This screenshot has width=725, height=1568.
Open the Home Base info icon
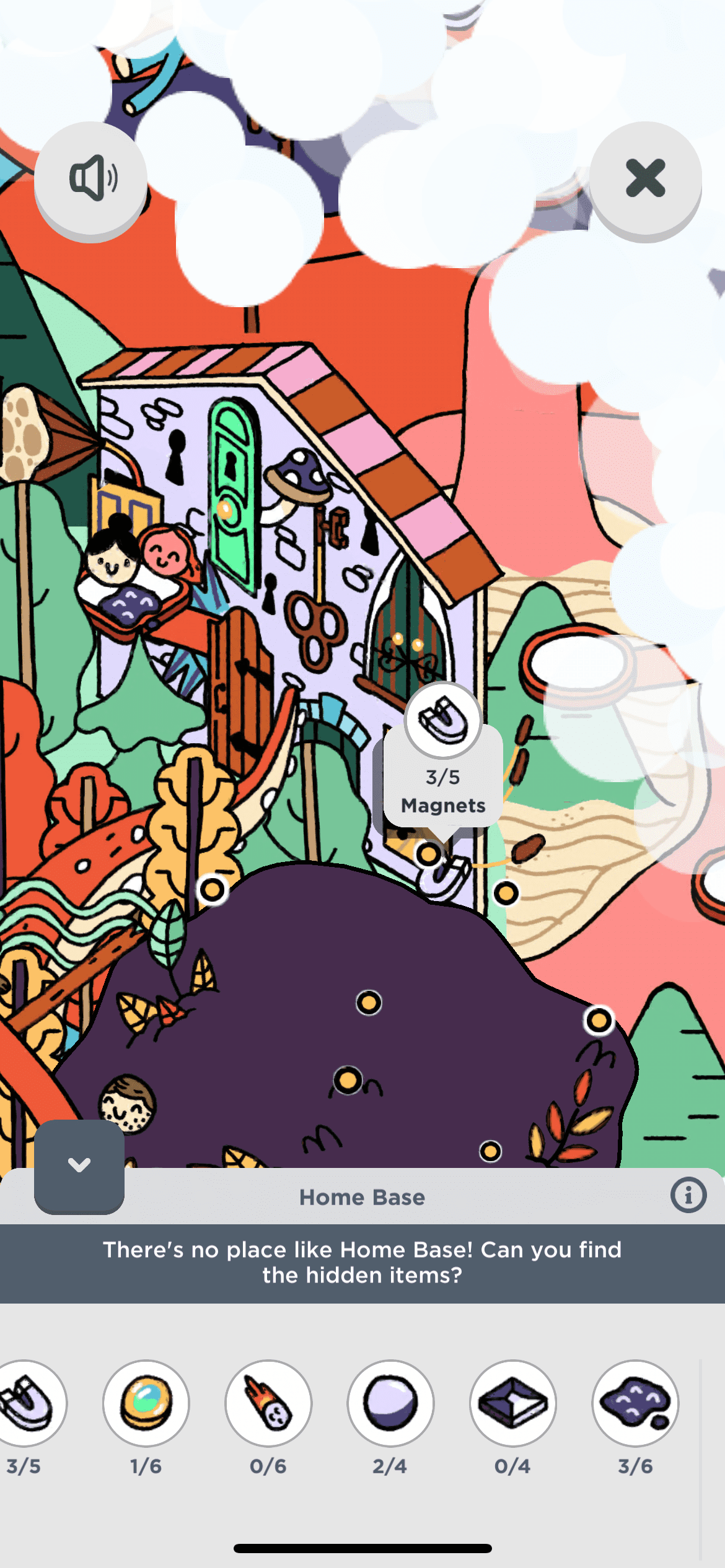(x=688, y=1195)
